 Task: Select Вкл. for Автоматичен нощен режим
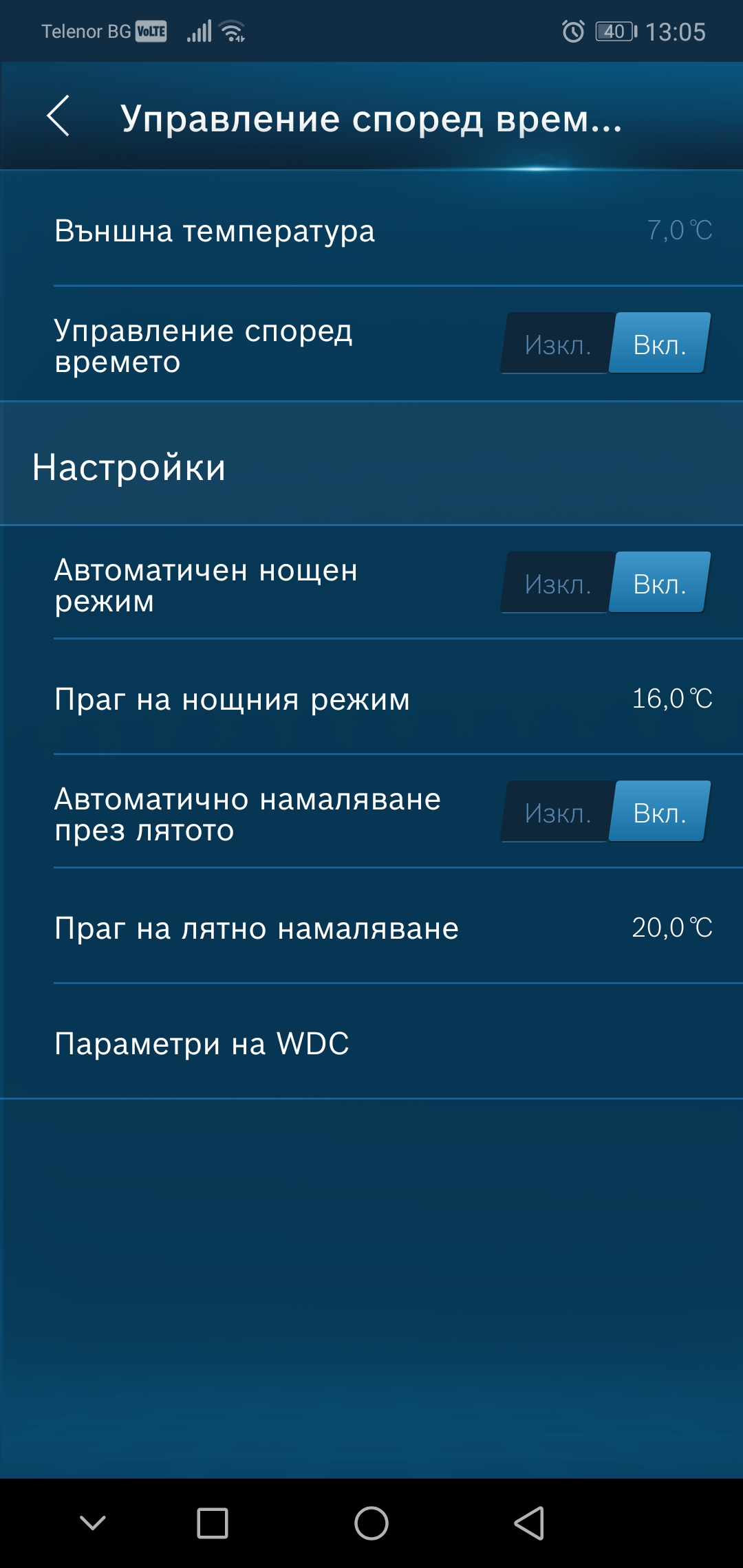click(659, 583)
